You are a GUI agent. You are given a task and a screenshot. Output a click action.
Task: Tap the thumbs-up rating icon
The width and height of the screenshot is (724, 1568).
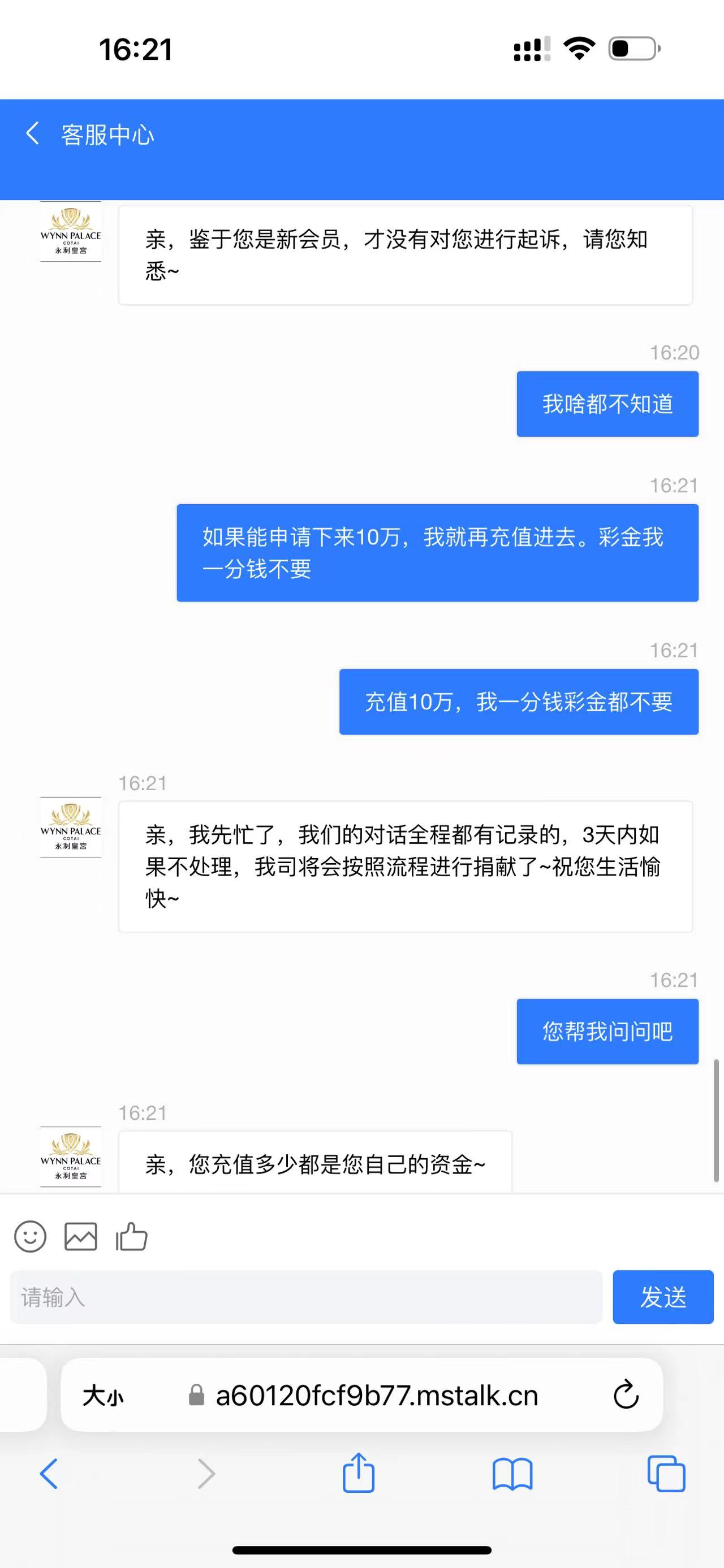click(132, 1236)
